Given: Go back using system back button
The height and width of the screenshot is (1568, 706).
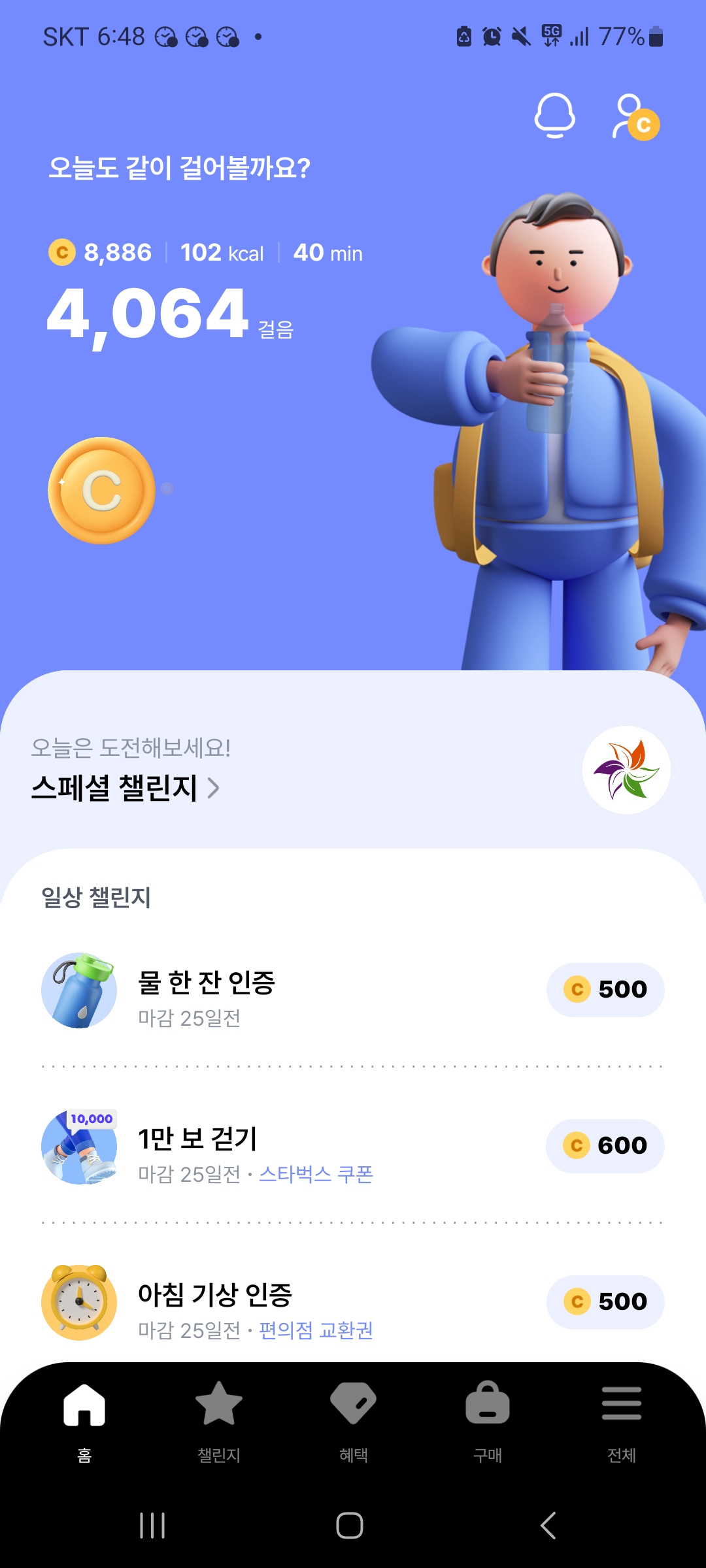Looking at the screenshot, I should coord(548,1526).
